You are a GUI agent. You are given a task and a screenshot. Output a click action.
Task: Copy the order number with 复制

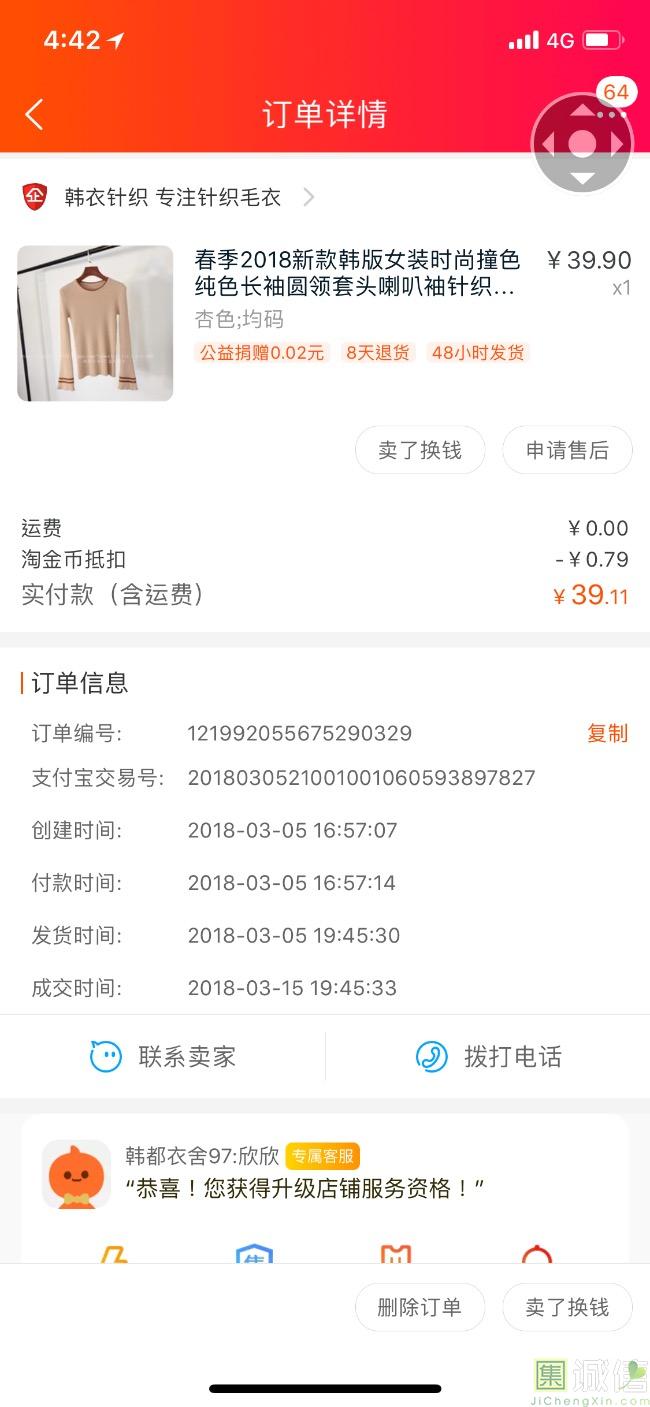(x=606, y=733)
